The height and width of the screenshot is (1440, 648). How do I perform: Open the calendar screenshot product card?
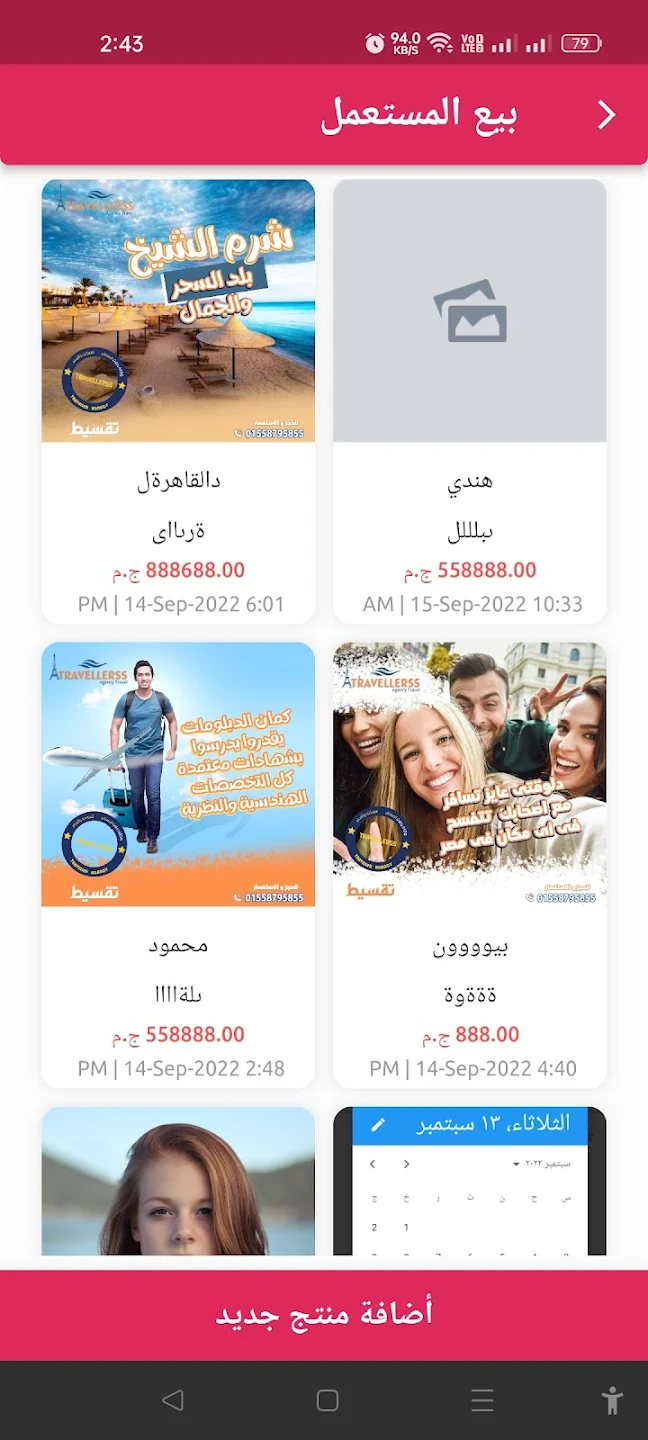pos(470,1180)
